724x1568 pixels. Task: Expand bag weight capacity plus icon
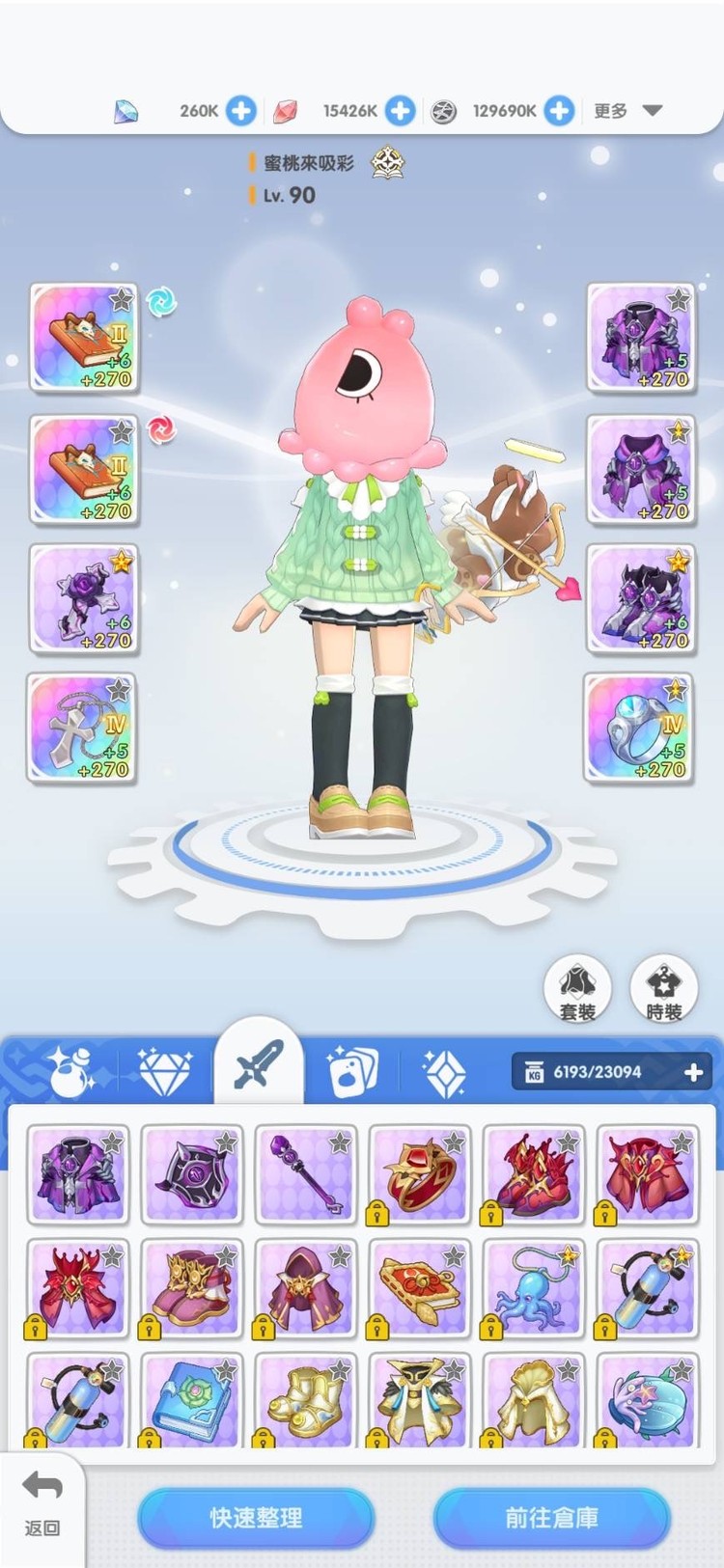(x=693, y=1072)
